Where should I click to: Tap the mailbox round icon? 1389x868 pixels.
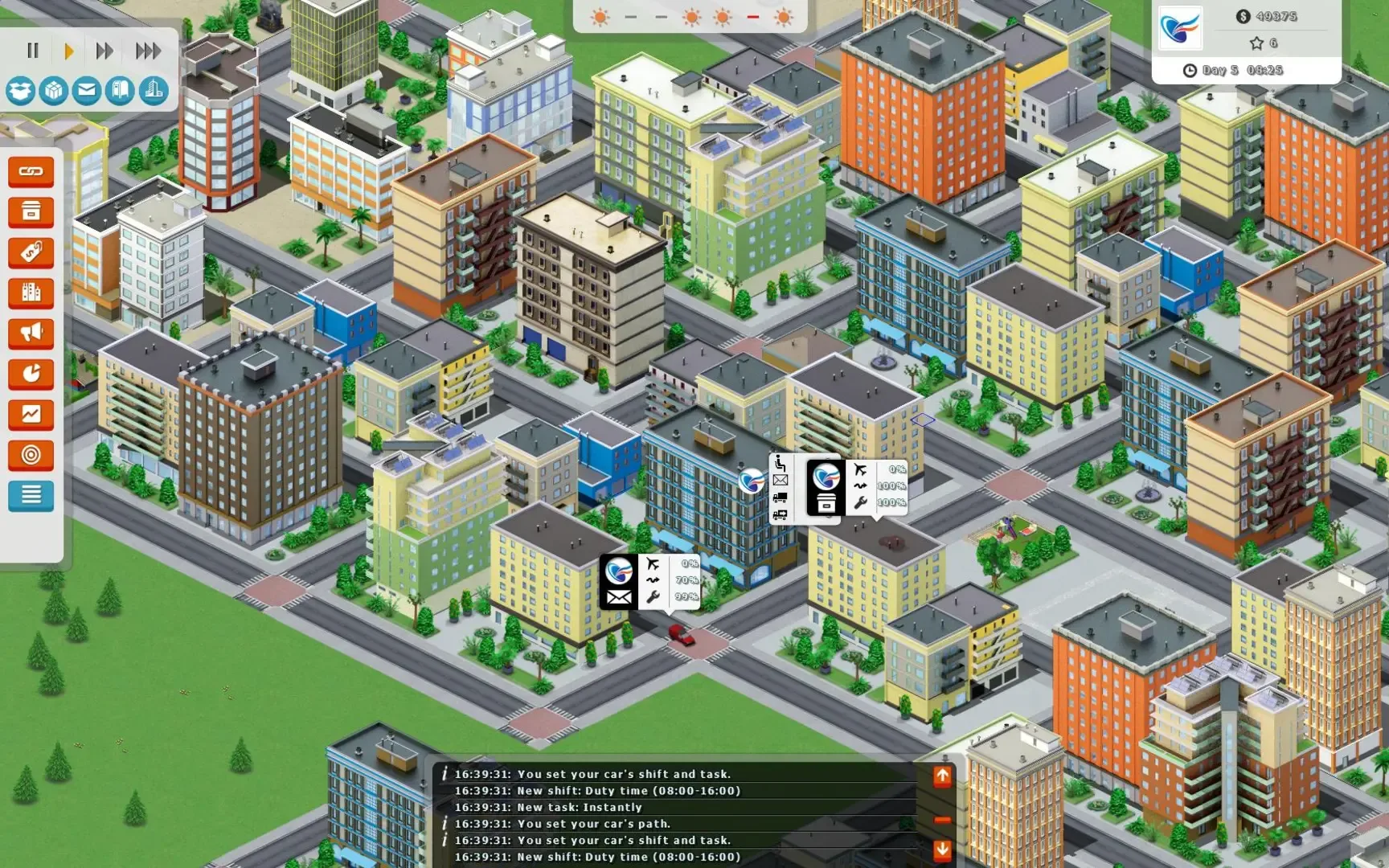click(120, 91)
